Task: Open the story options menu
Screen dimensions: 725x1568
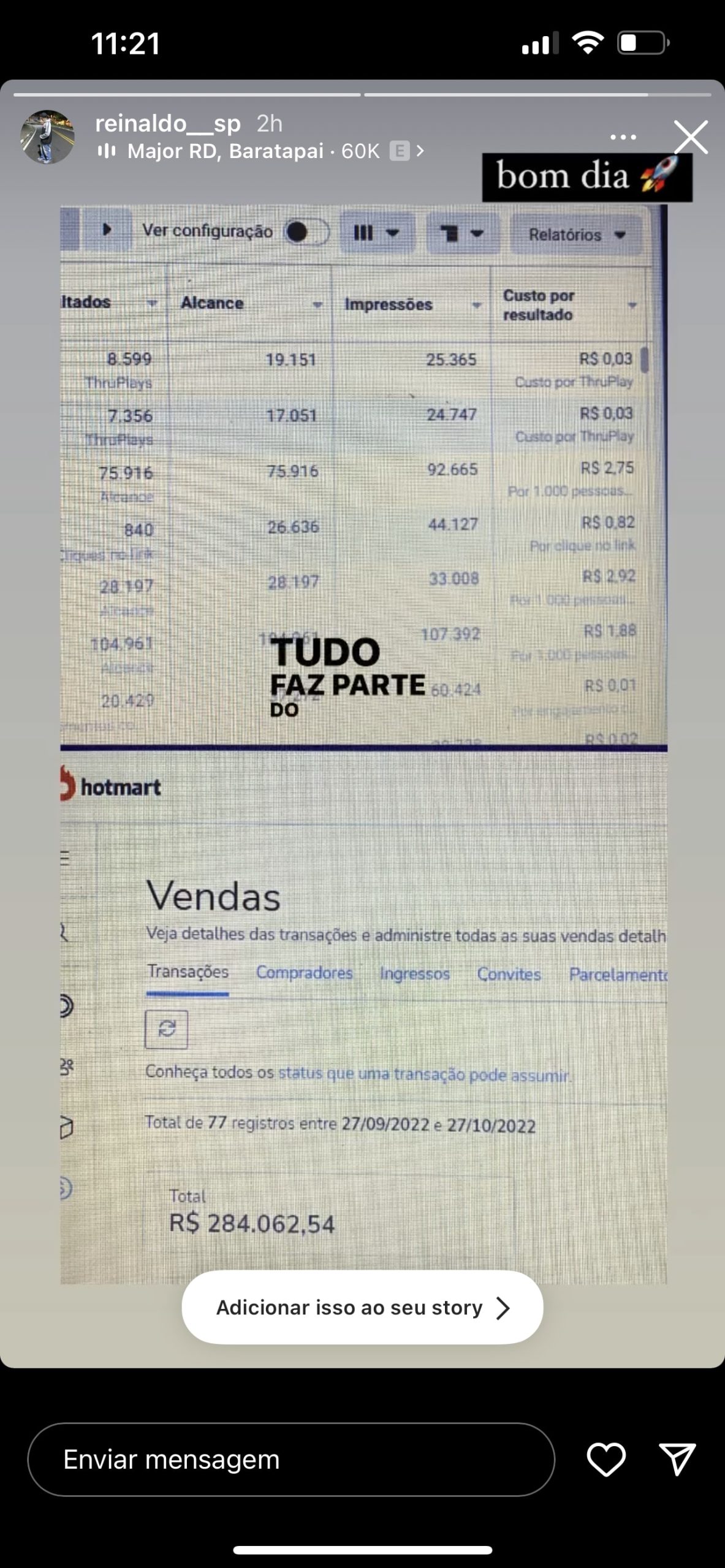Action: 623,137
